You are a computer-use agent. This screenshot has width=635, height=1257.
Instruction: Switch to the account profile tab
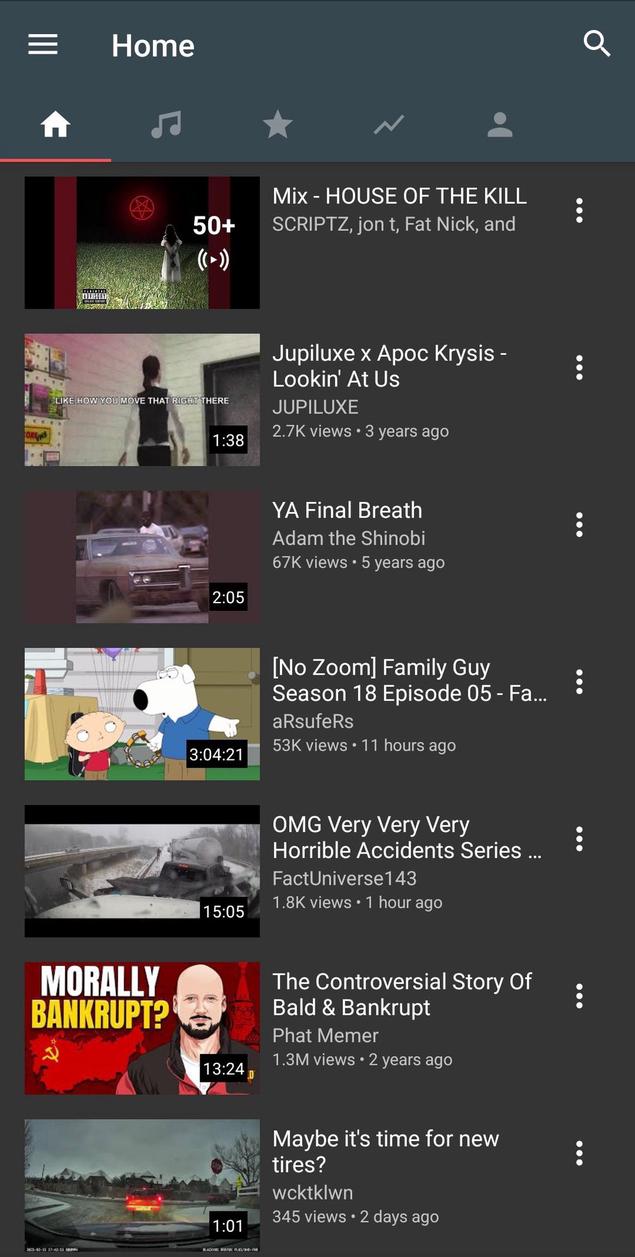pyautogui.click(x=499, y=125)
